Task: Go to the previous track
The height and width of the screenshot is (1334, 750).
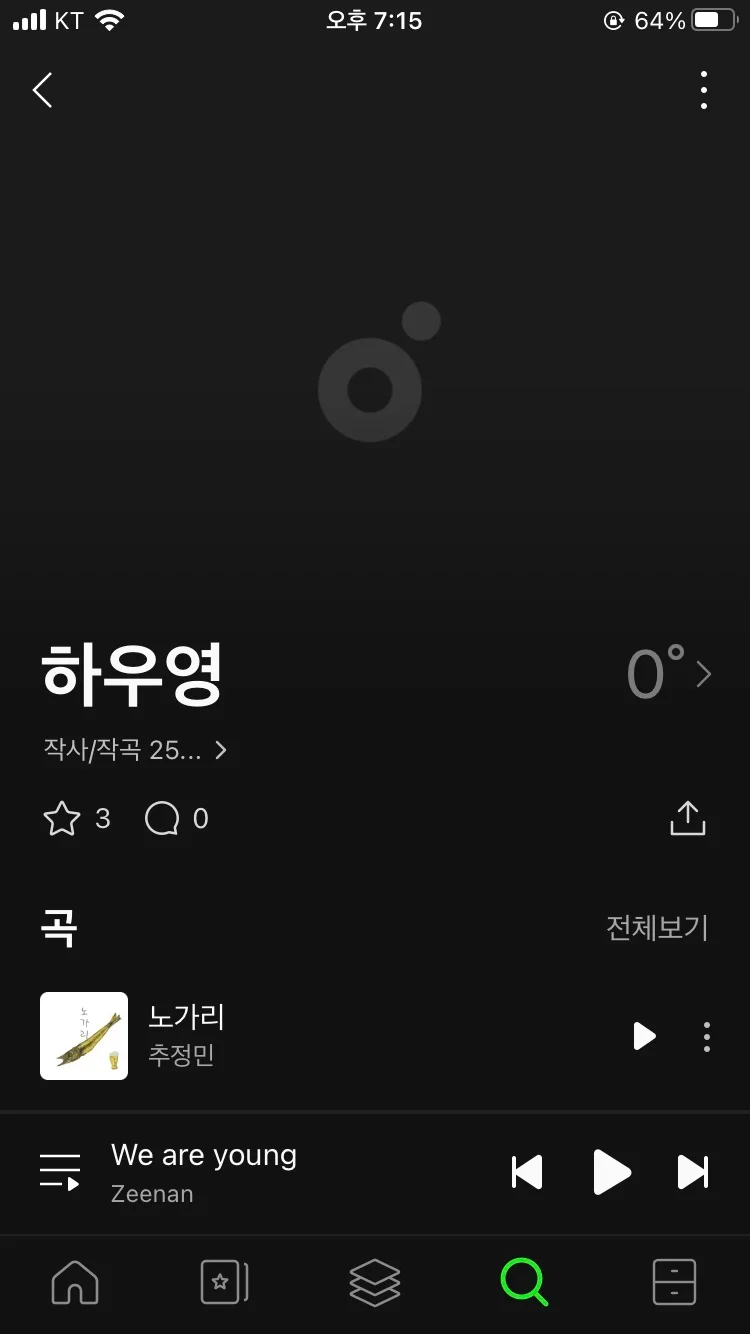Action: tap(528, 1172)
